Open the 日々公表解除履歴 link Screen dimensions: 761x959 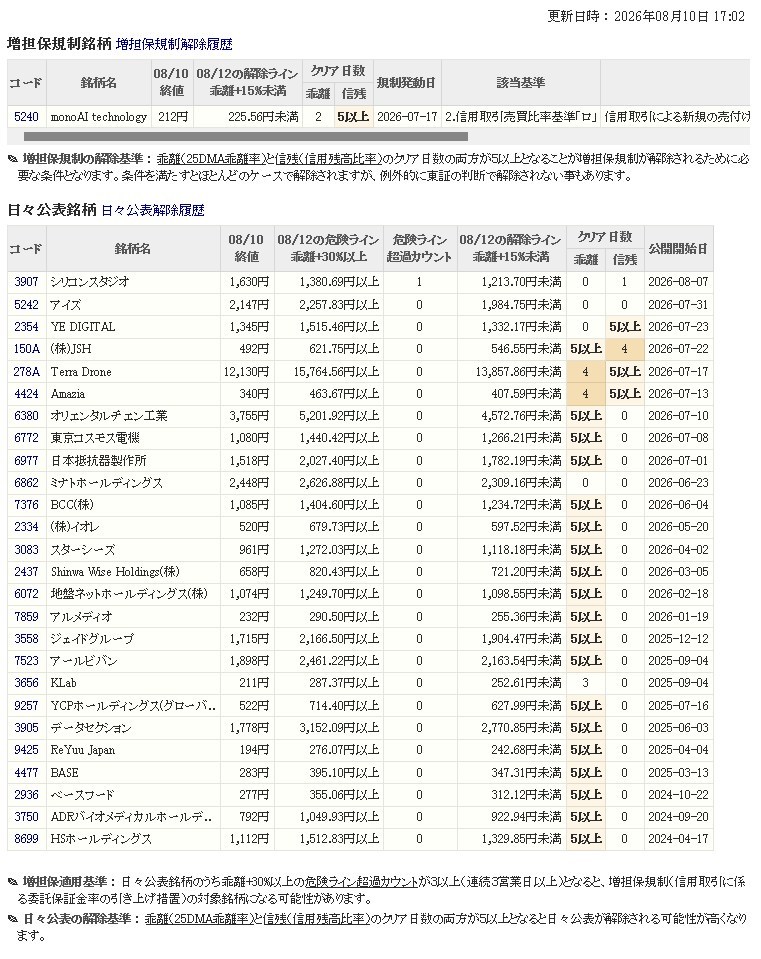tap(152, 210)
